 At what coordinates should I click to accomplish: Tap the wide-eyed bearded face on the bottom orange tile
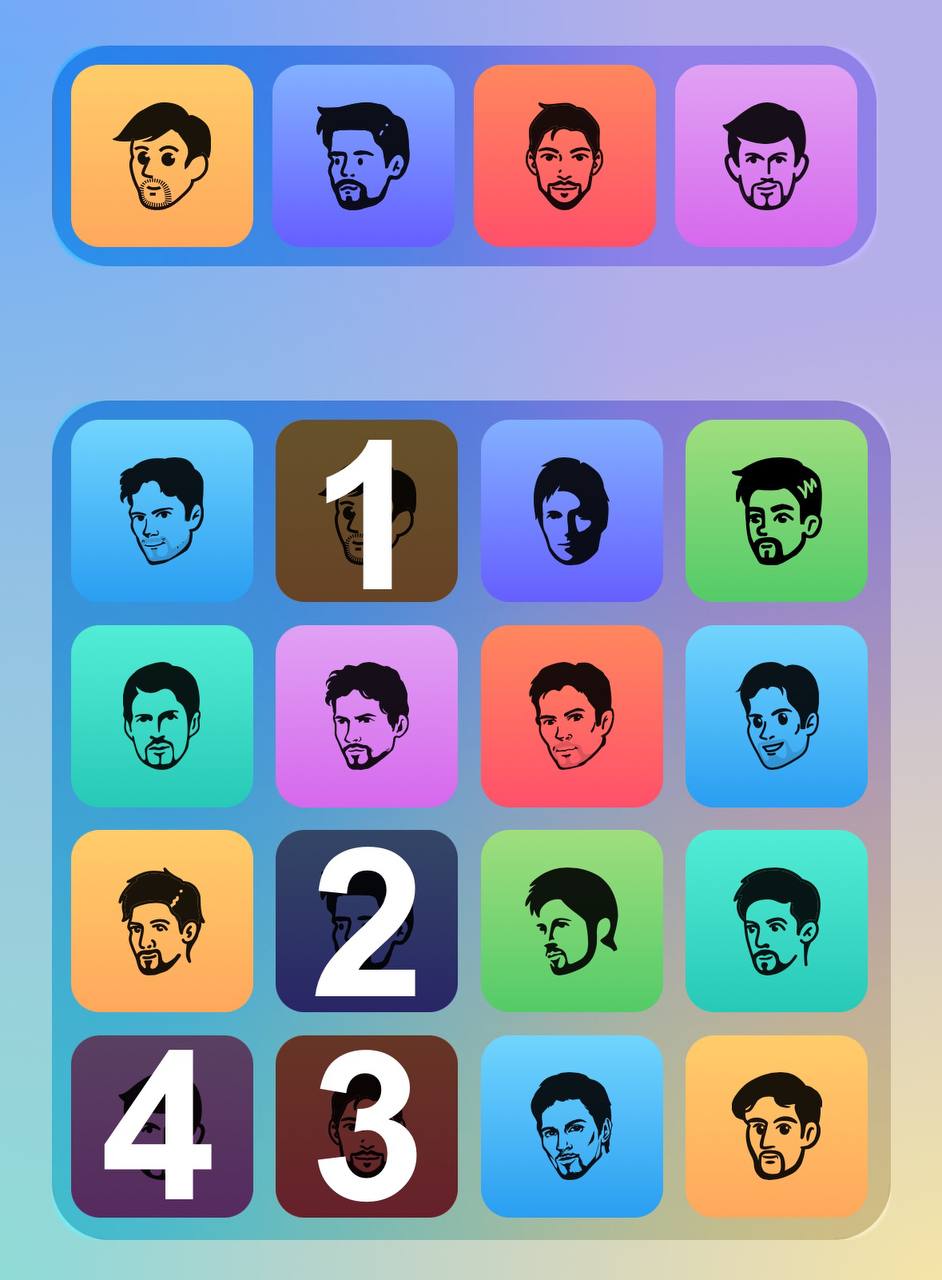point(776,1126)
